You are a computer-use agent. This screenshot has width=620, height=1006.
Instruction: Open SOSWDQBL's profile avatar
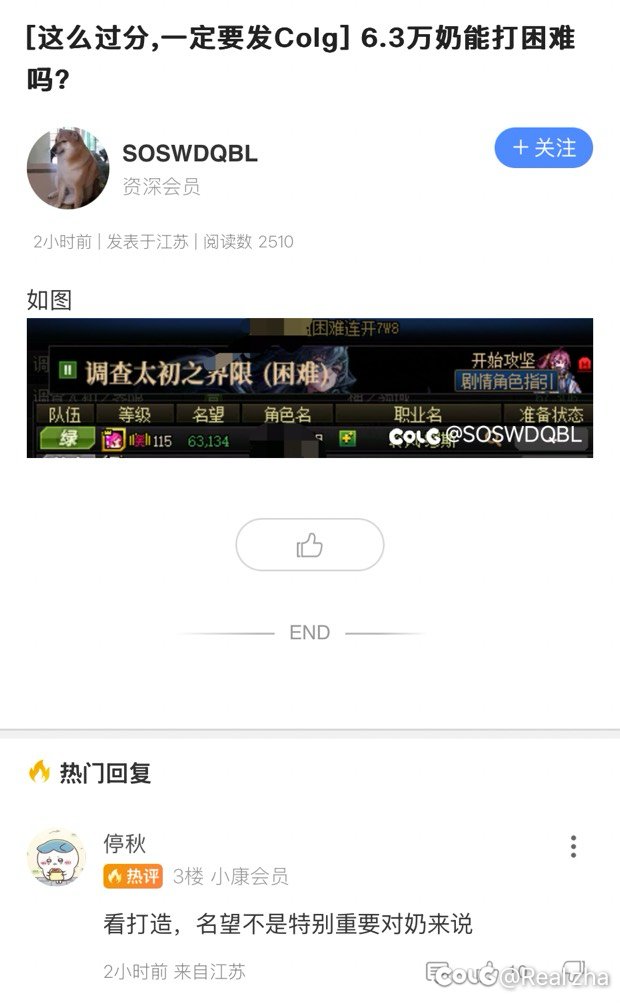pyautogui.click(x=67, y=167)
